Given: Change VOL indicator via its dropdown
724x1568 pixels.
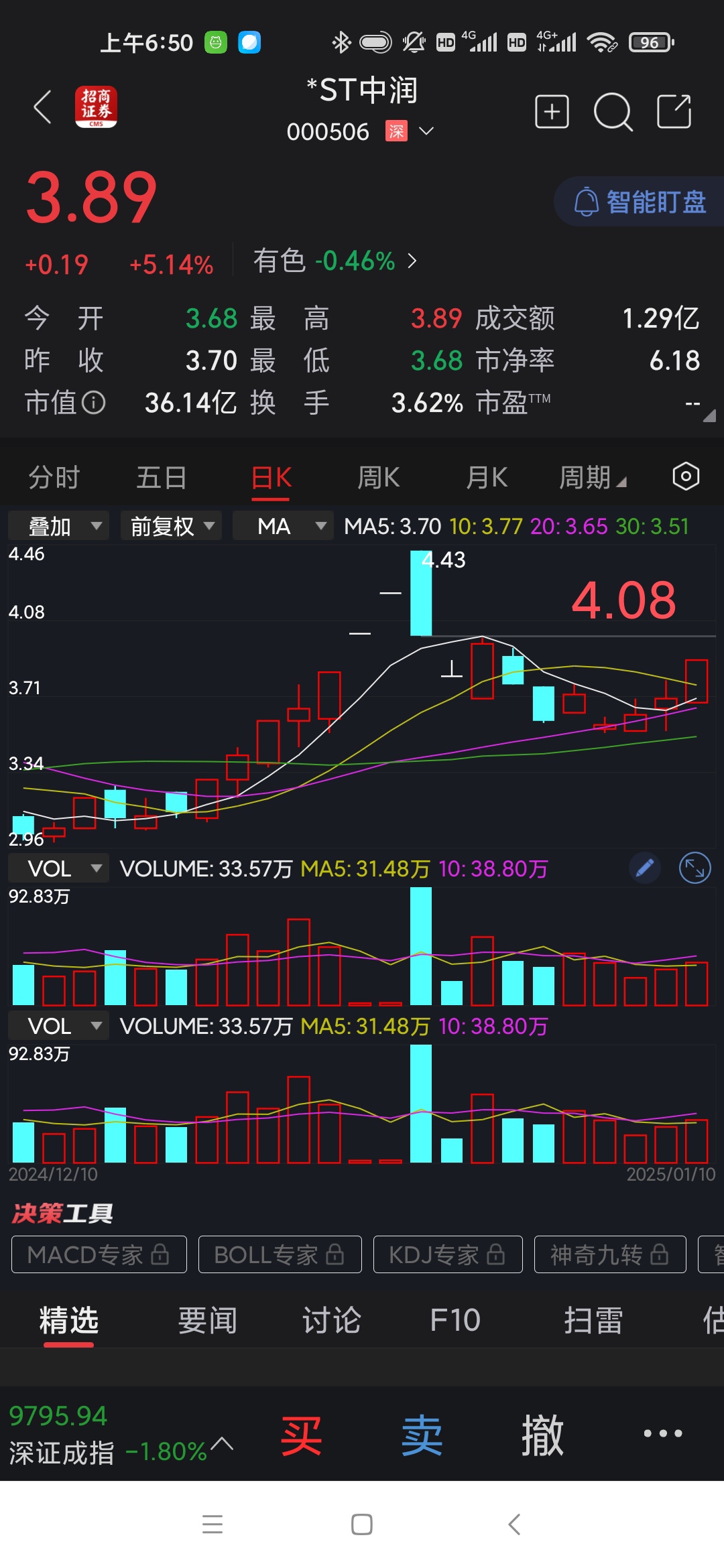Looking at the screenshot, I should click(58, 868).
